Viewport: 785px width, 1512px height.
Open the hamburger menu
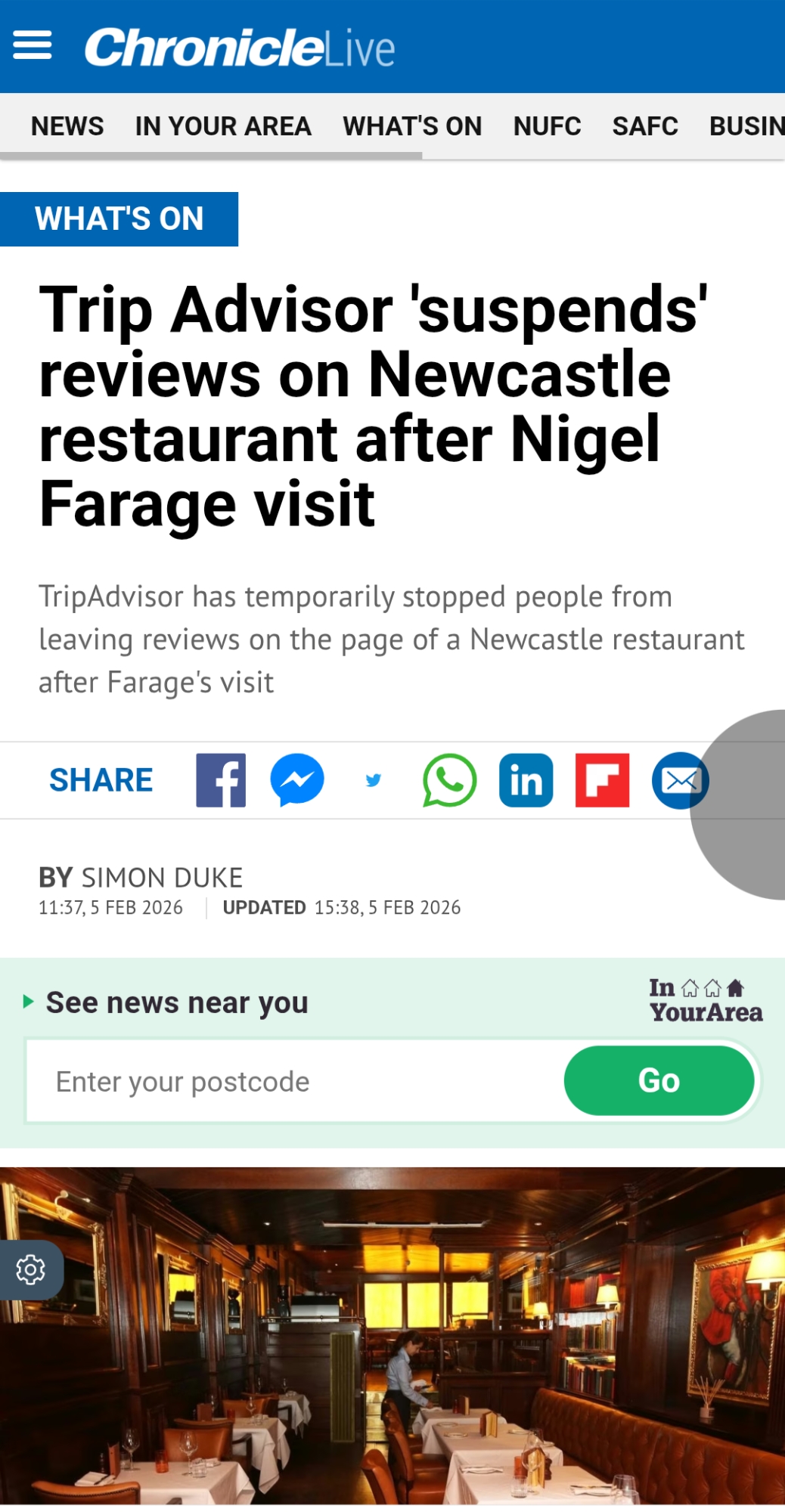coord(33,45)
